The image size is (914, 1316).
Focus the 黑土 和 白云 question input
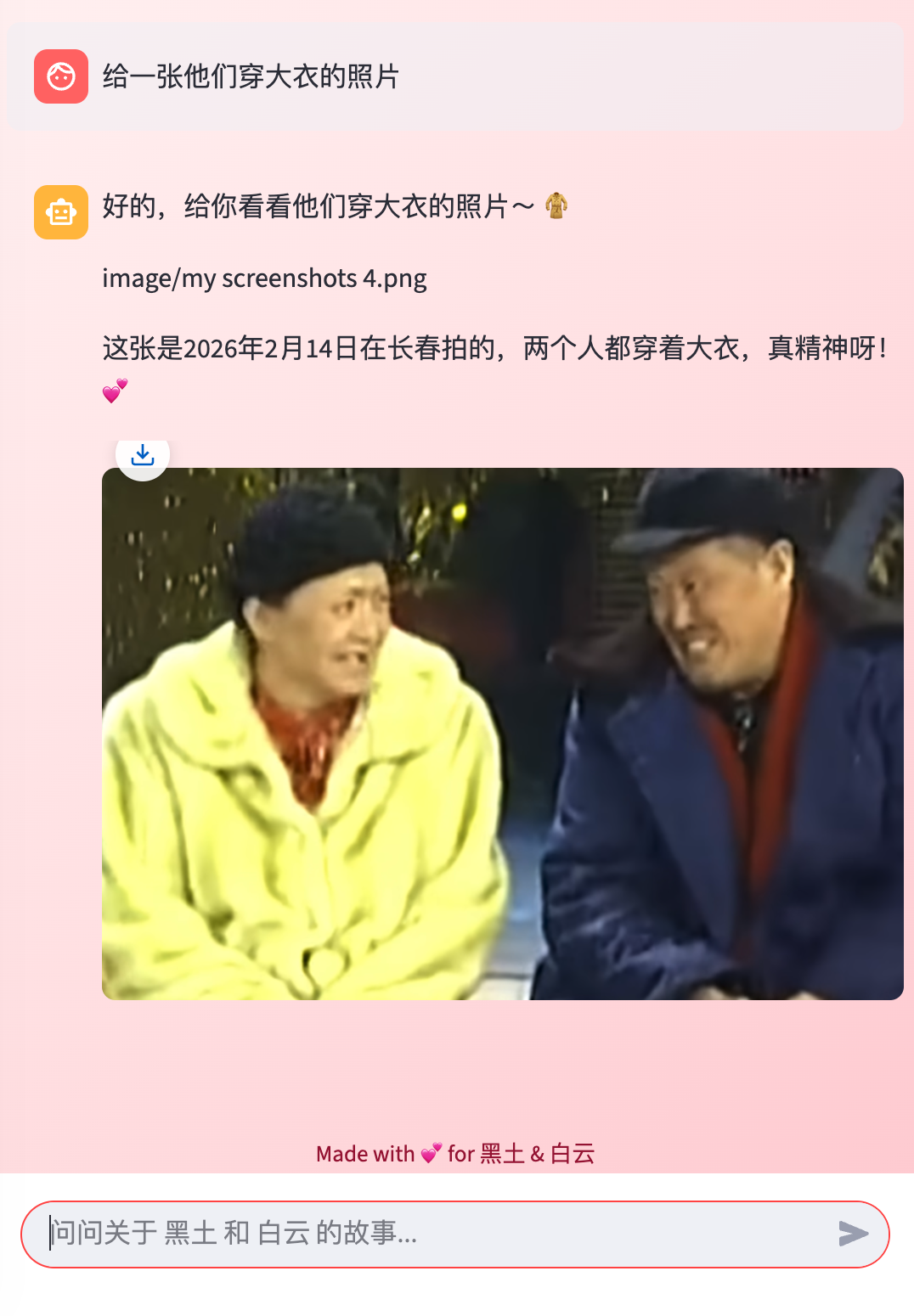(x=433, y=1233)
